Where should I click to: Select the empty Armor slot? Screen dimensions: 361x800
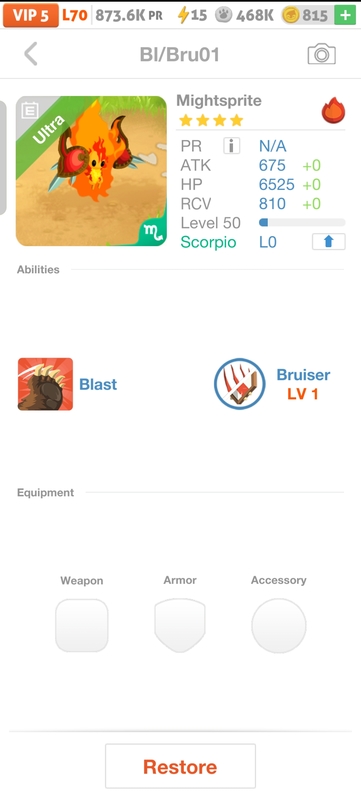click(x=180, y=625)
